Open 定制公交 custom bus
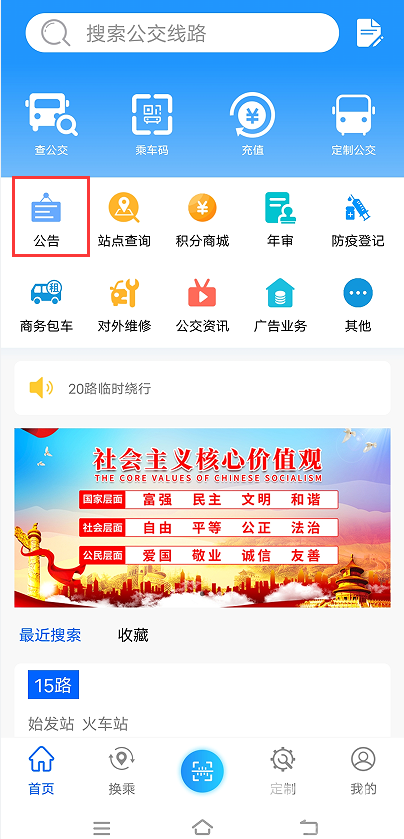 tap(353, 125)
